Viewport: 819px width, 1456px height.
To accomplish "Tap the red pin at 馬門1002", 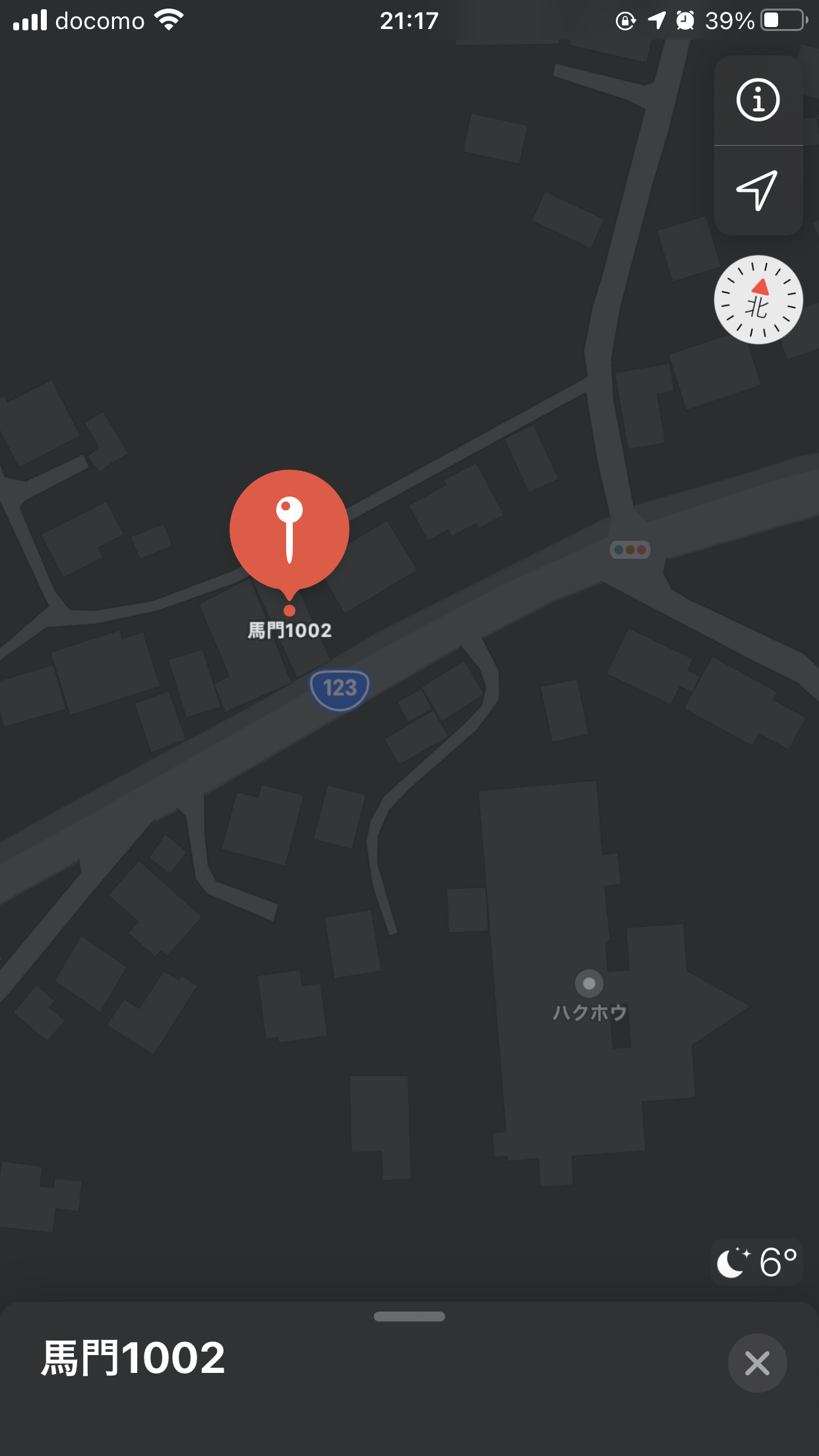I will [x=289, y=530].
